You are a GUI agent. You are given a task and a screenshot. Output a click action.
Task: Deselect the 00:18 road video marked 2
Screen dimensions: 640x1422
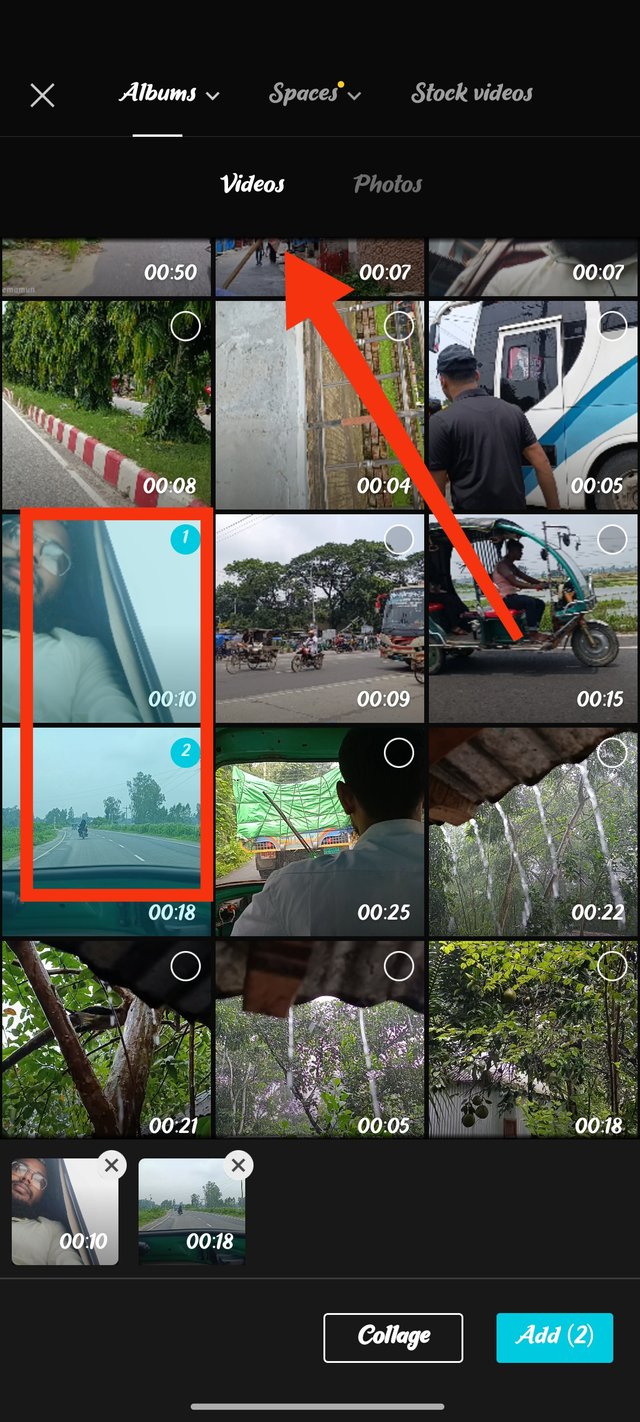185,753
